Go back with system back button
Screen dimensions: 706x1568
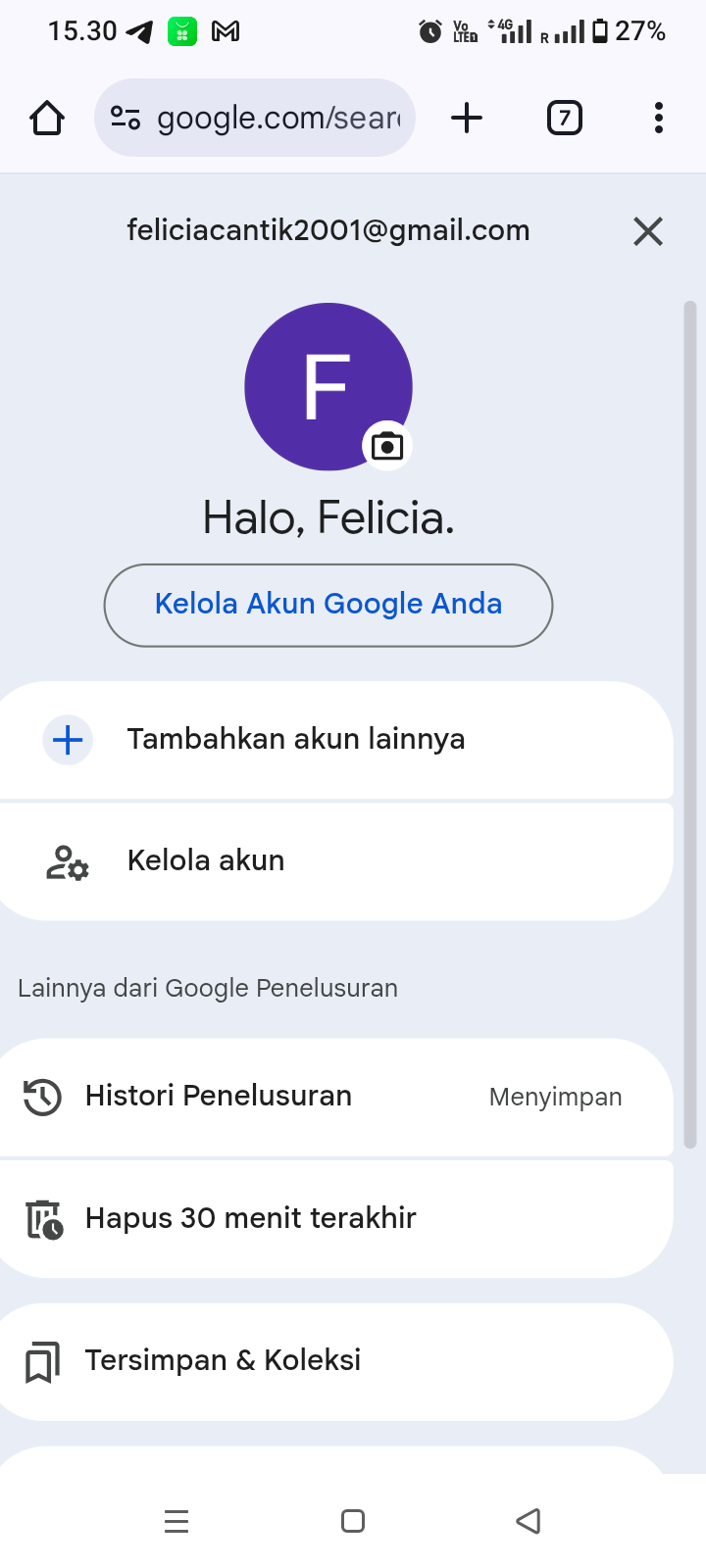pyautogui.click(x=529, y=1521)
